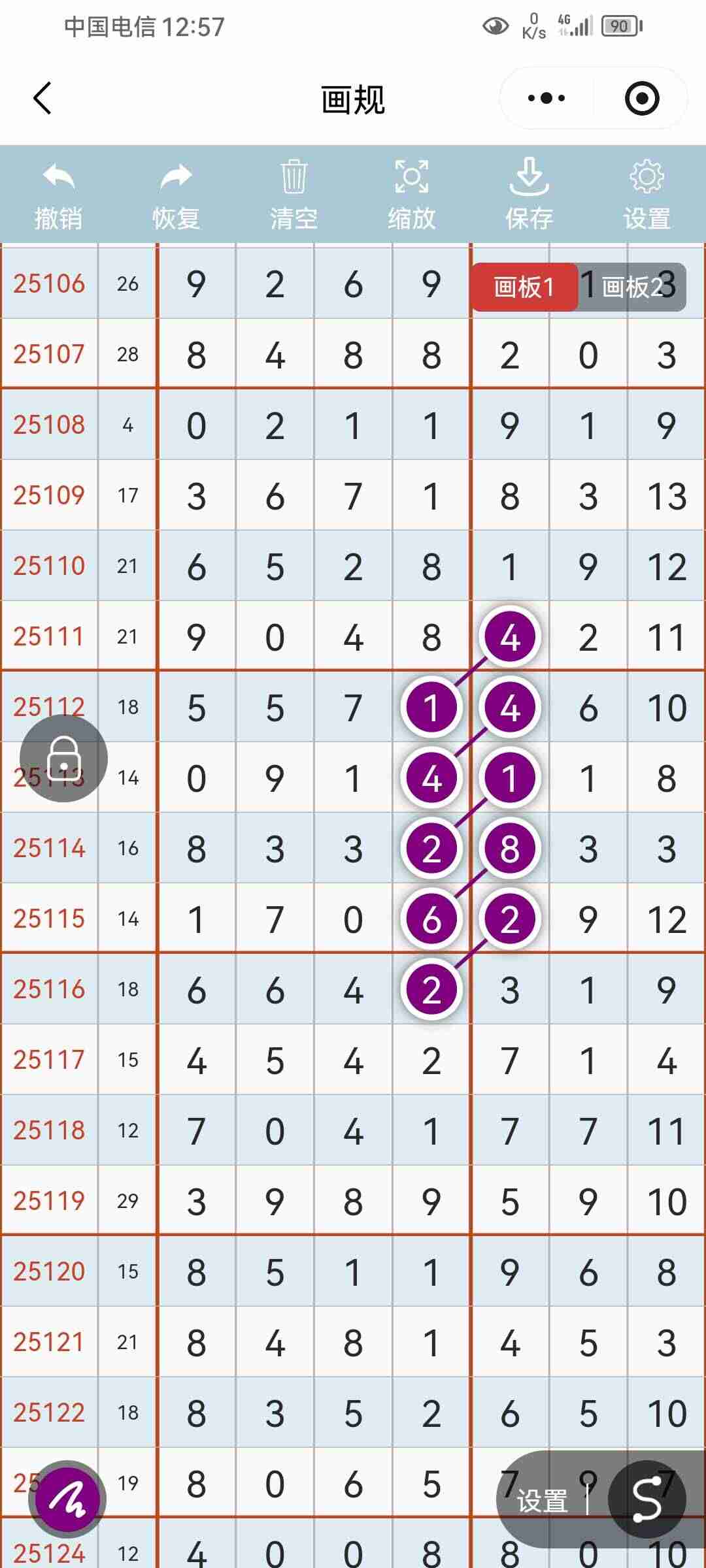Select the purple brush pen button
This screenshot has height=1568, width=706.
coord(67,1499)
